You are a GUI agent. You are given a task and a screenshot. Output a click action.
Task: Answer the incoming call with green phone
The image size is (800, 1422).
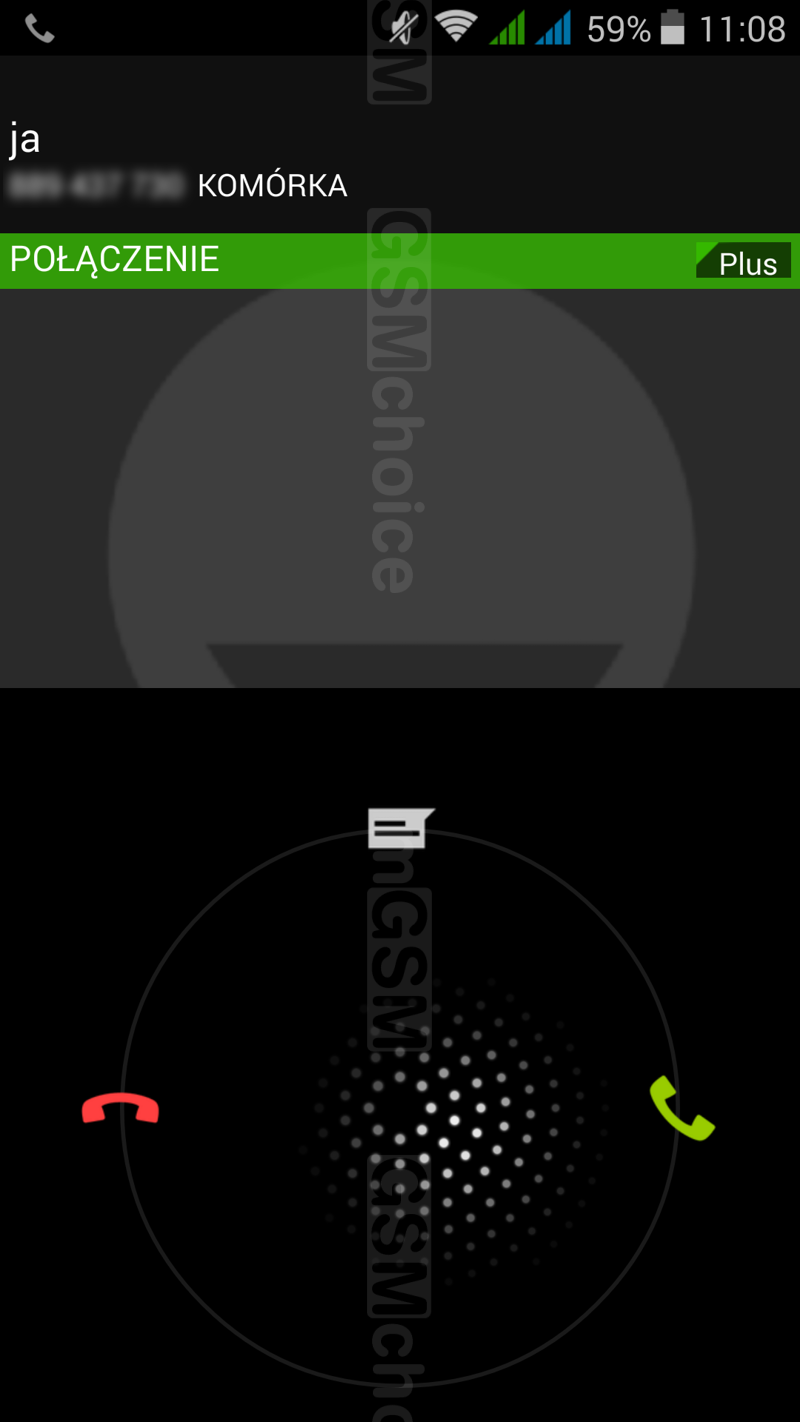click(682, 1108)
